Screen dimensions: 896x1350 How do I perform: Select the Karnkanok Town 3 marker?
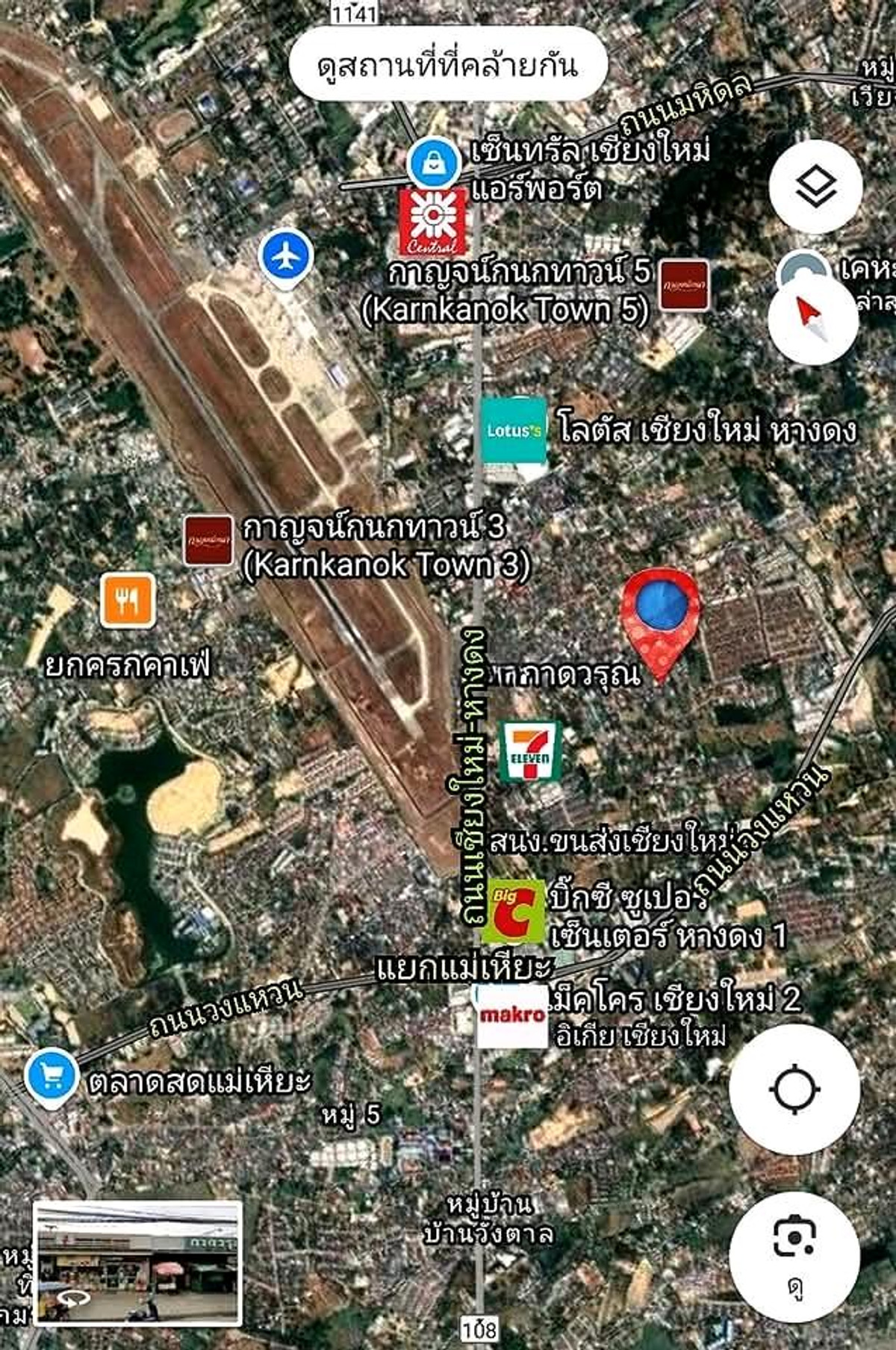[208, 540]
